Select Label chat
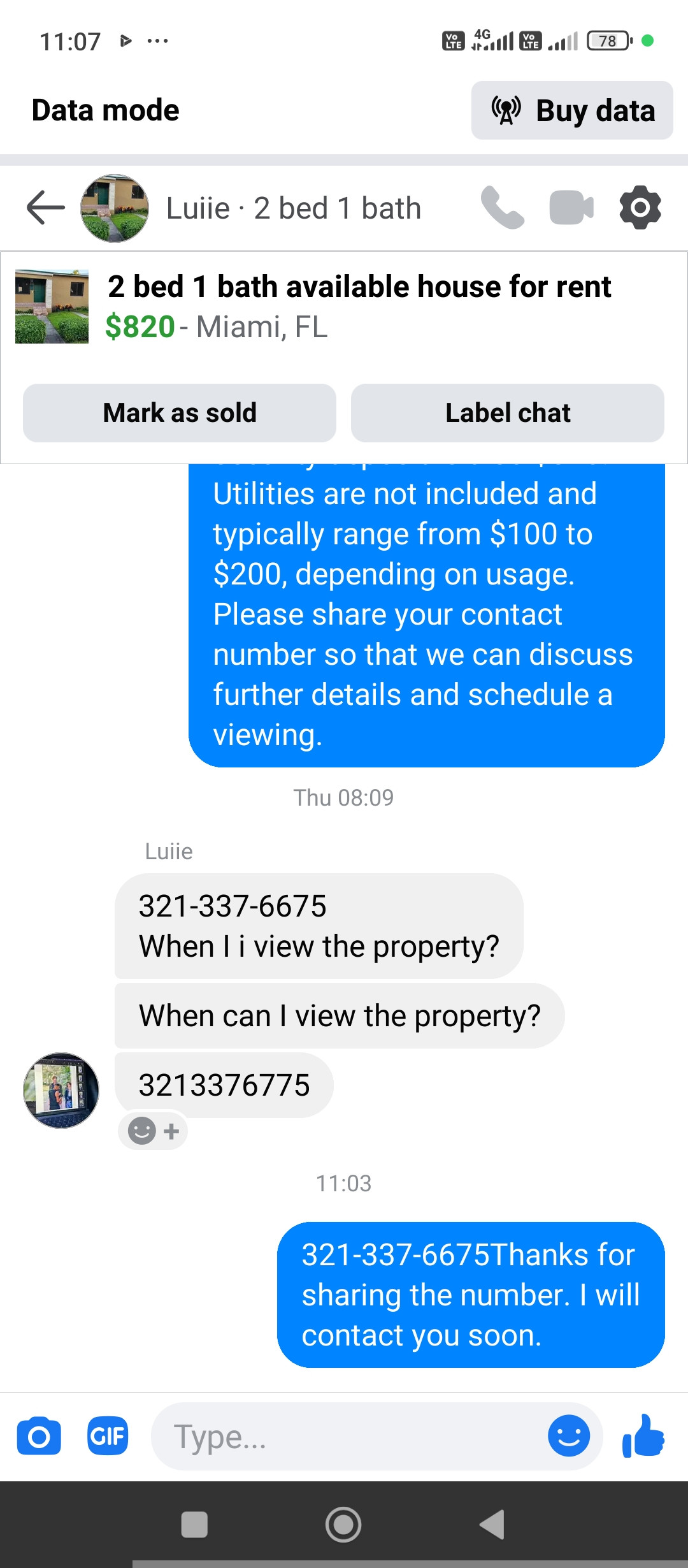The width and height of the screenshot is (688, 1568). (x=508, y=413)
